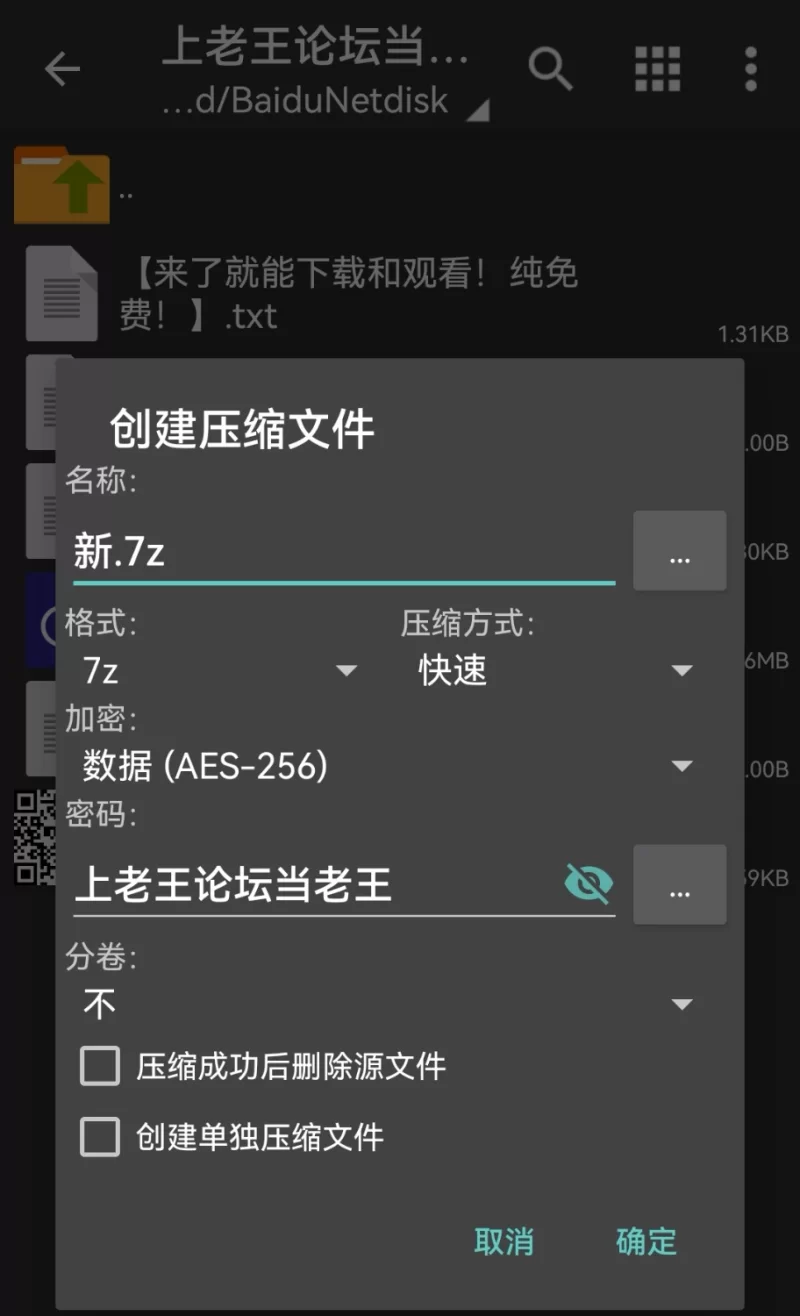Tap the more button beside 密码 field
Image resolution: width=800 pixels, height=1316 pixels.
(680, 885)
